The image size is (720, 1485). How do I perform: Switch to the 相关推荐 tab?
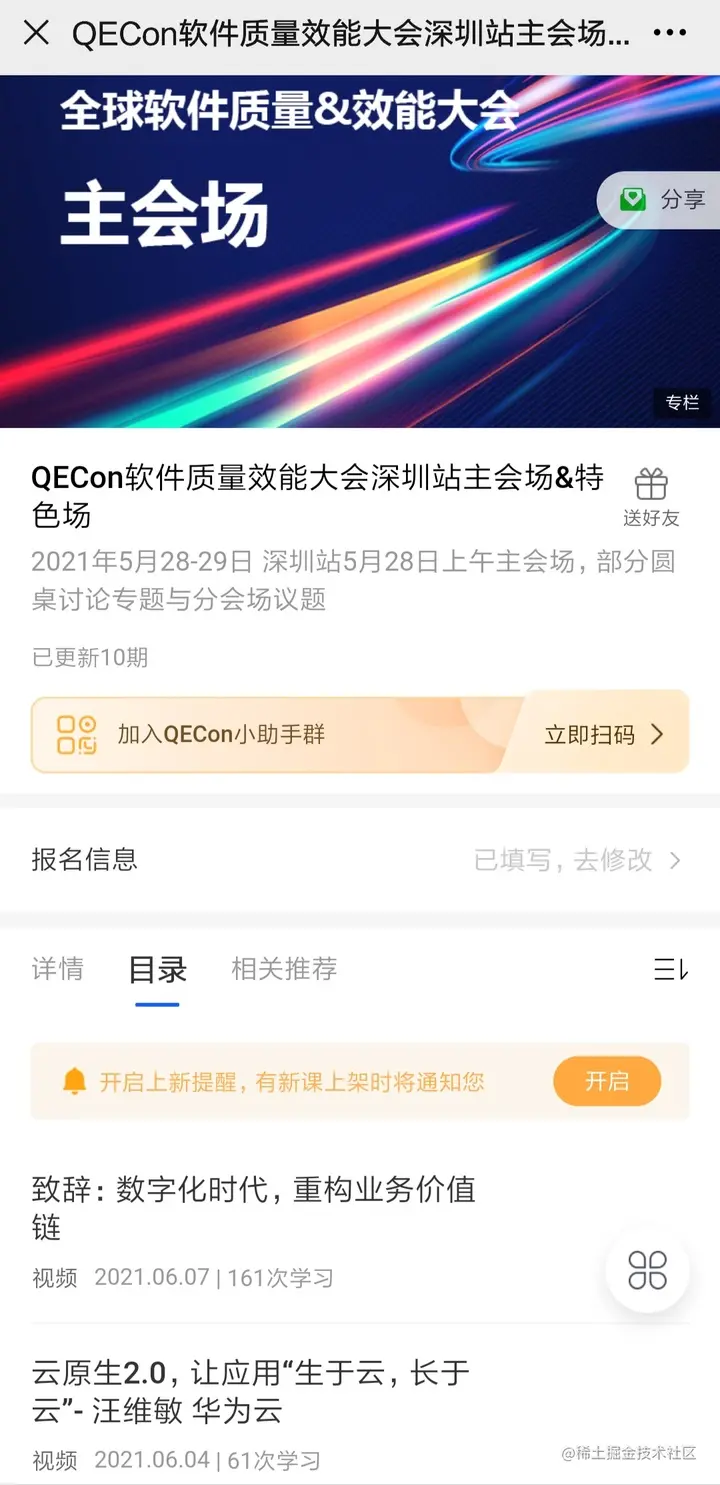pos(284,969)
